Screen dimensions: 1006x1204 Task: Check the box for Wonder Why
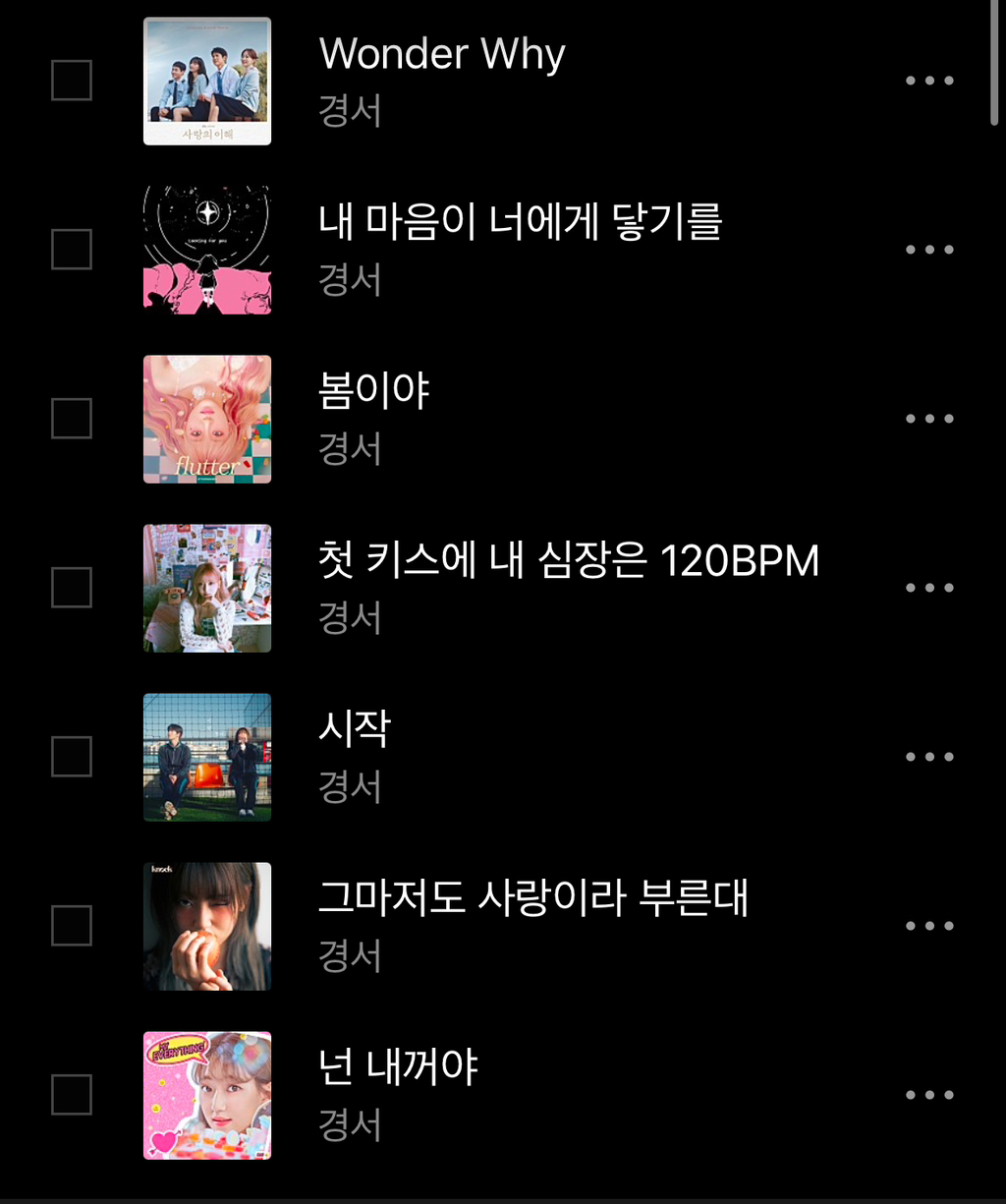[x=72, y=81]
